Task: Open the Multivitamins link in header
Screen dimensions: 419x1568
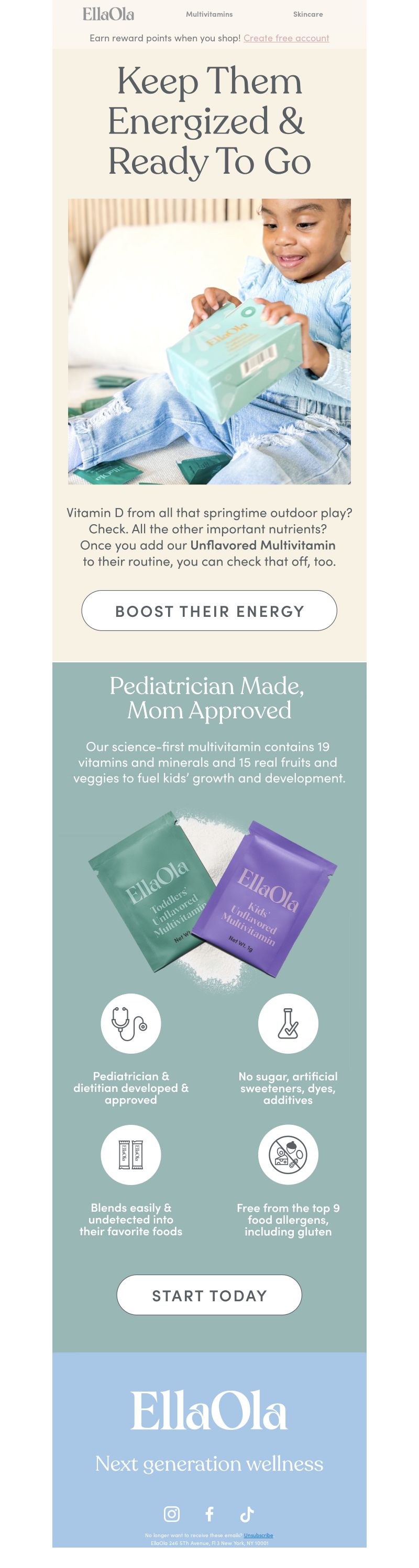Action: 209,14
